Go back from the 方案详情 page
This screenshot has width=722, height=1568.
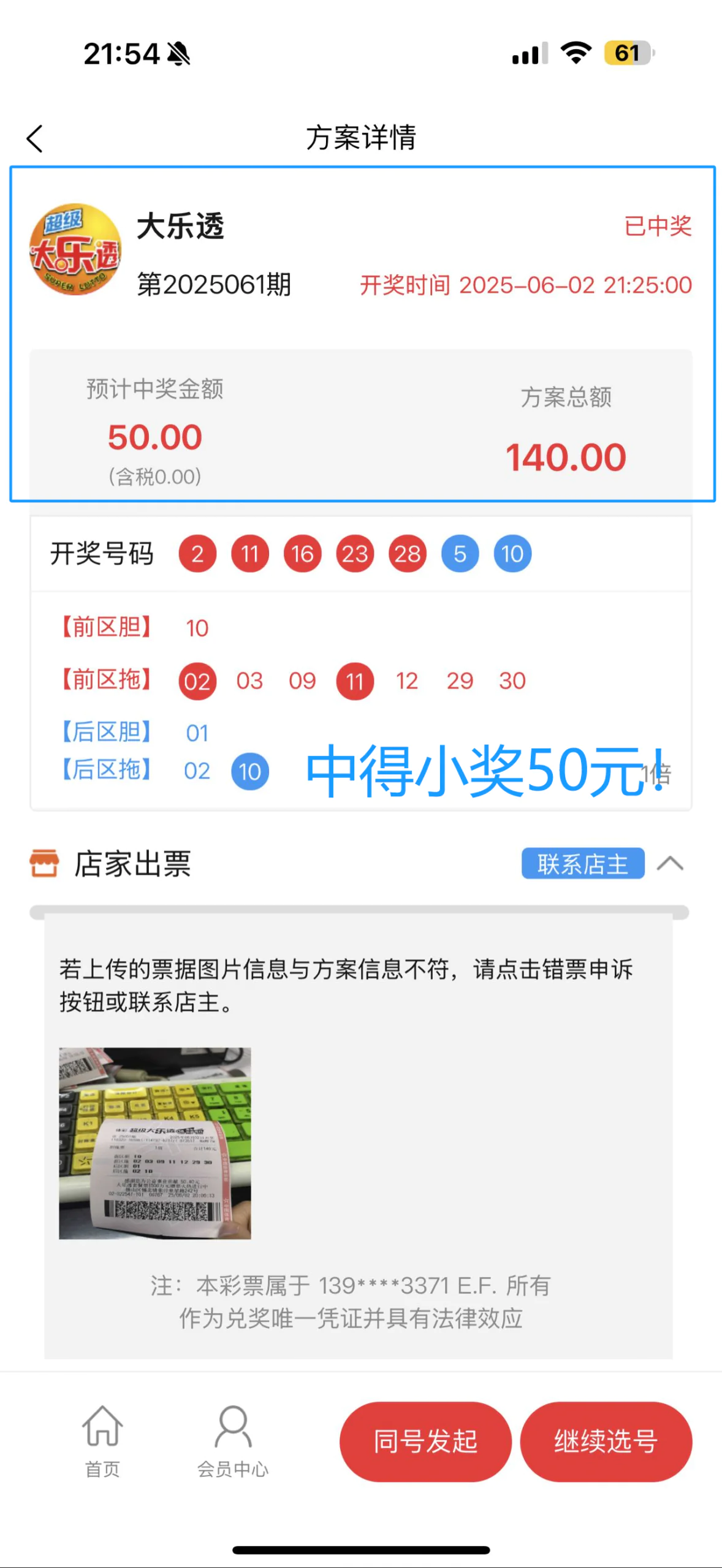[36, 138]
